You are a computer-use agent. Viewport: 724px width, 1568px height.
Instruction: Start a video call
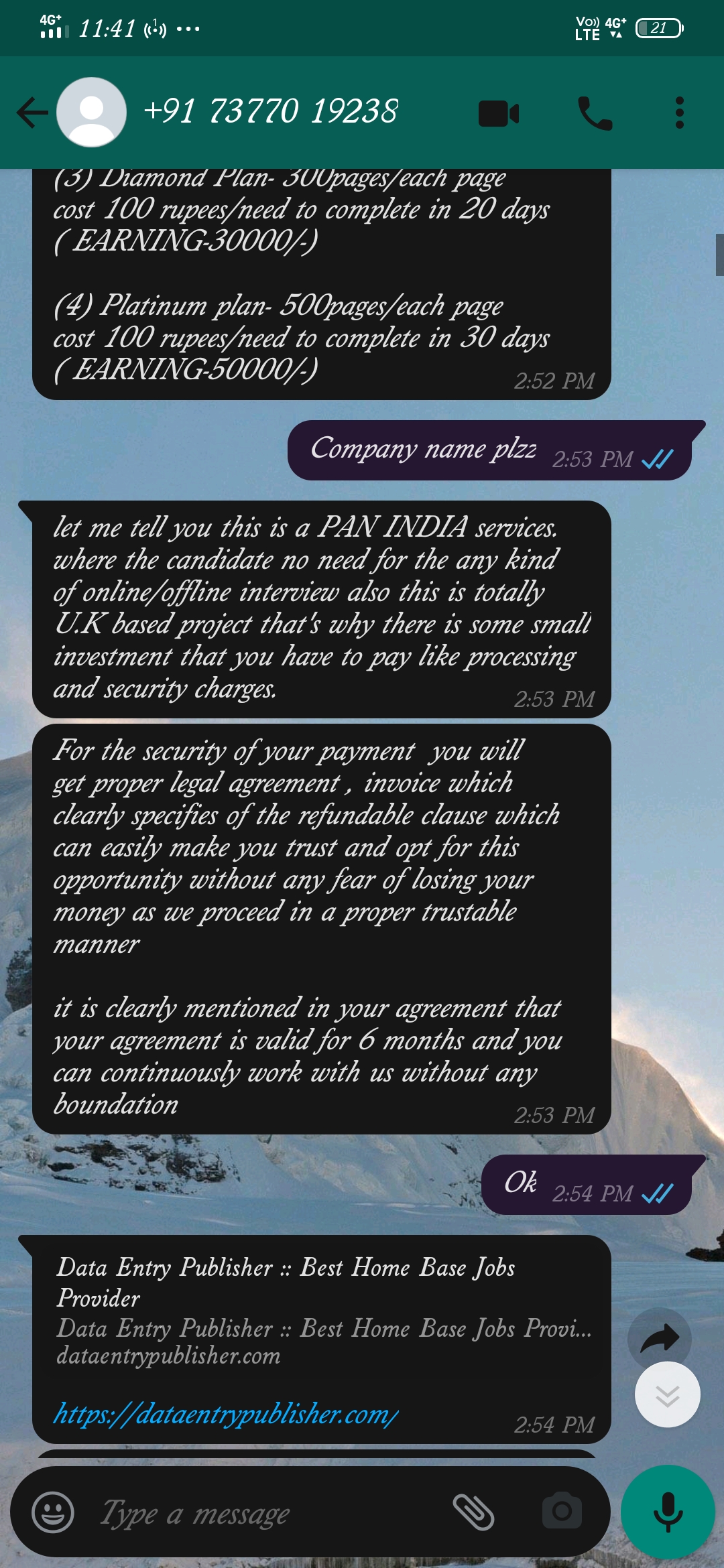(x=498, y=113)
